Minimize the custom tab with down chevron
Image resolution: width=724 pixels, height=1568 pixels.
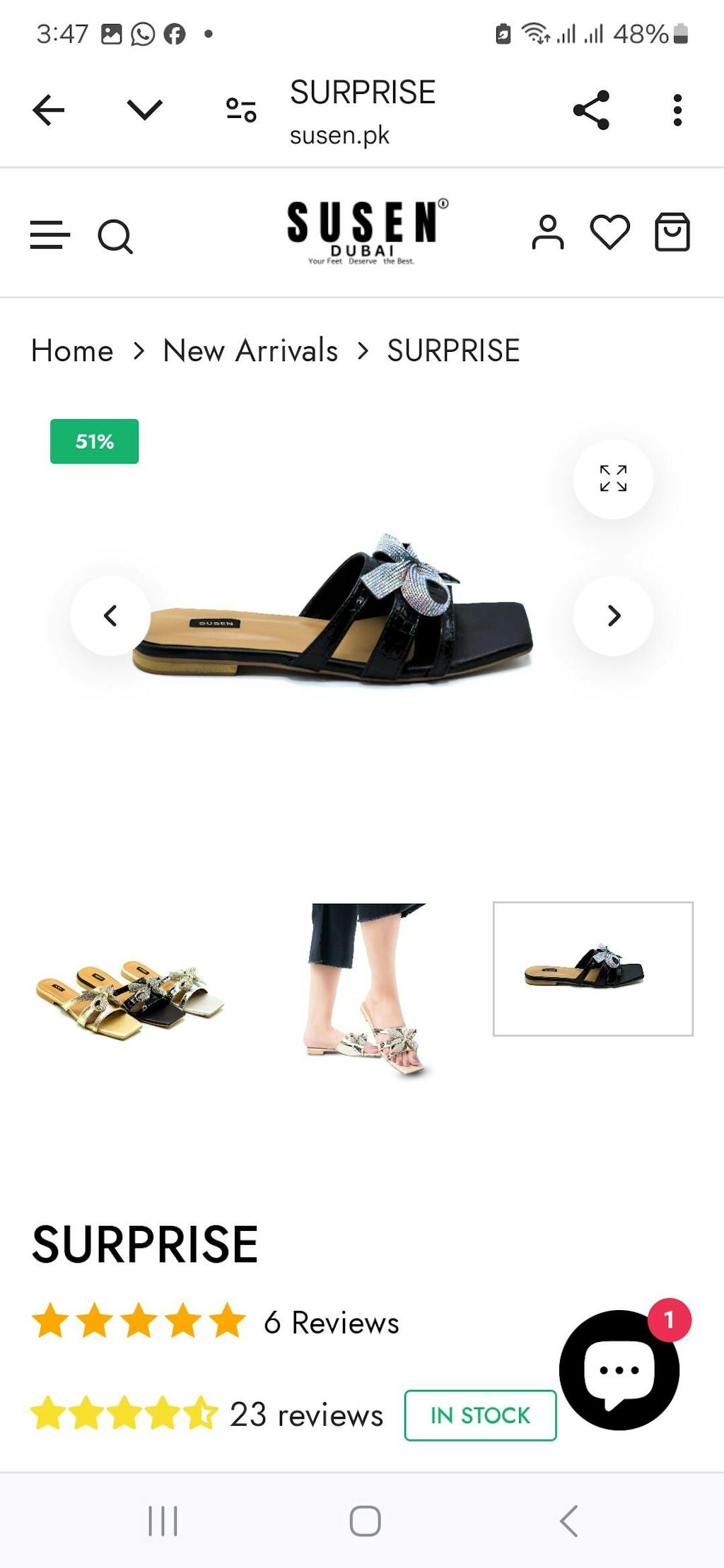[x=145, y=110]
